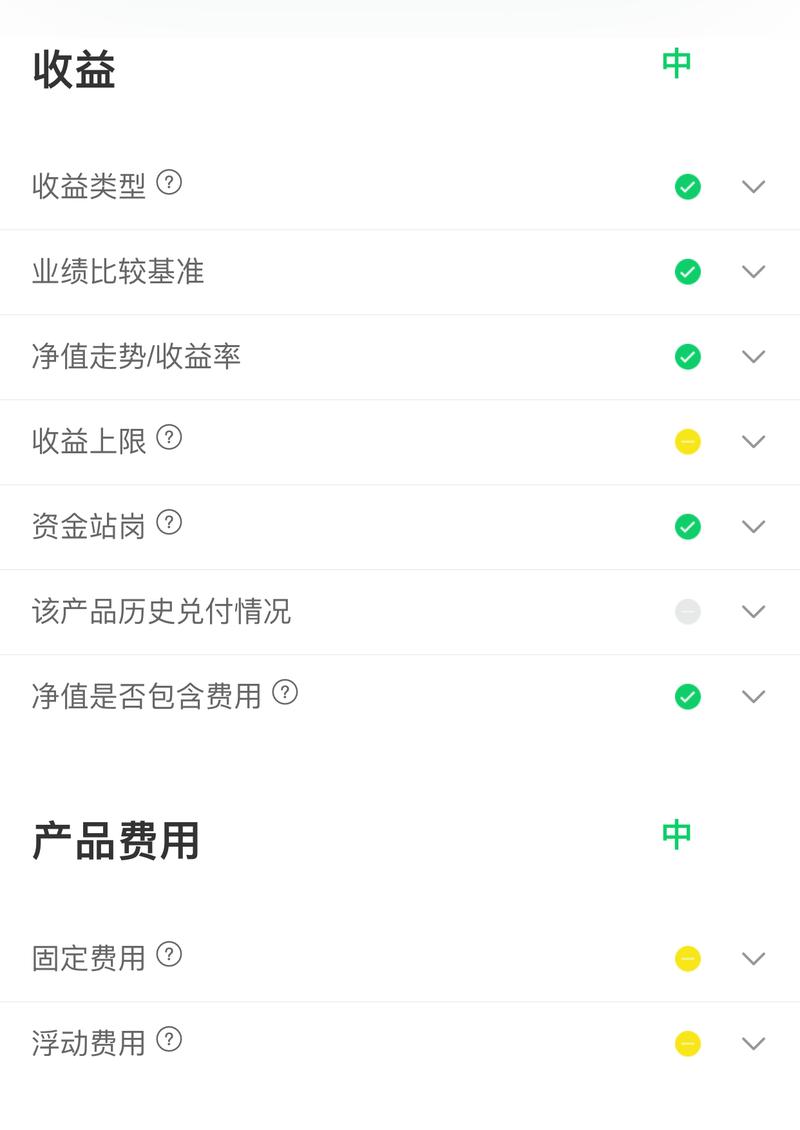
Task: Expand the 该产品历史兑付情况 section
Action: (x=753, y=611)
